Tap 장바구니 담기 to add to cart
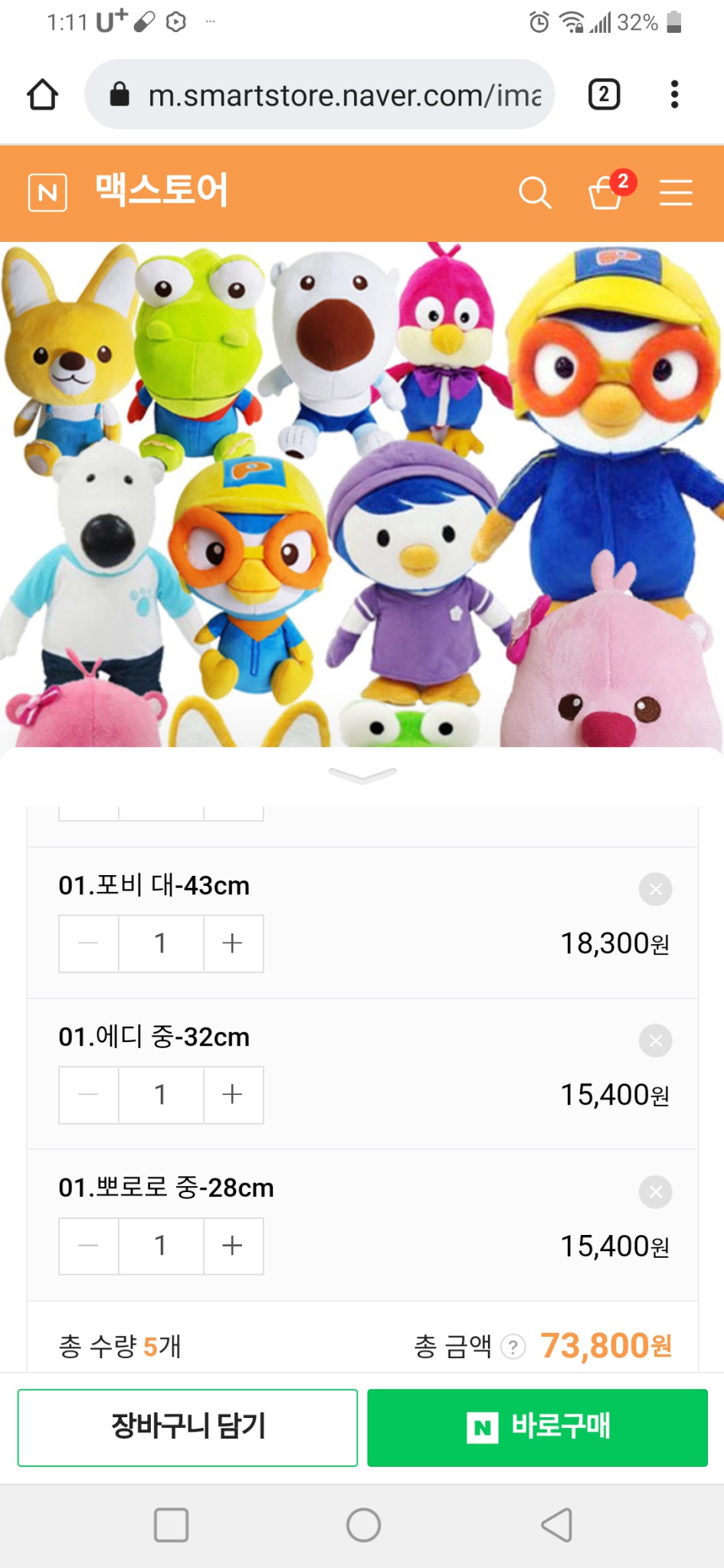Viewport: 724px width, 1568px height. (x=186, y=1427)
